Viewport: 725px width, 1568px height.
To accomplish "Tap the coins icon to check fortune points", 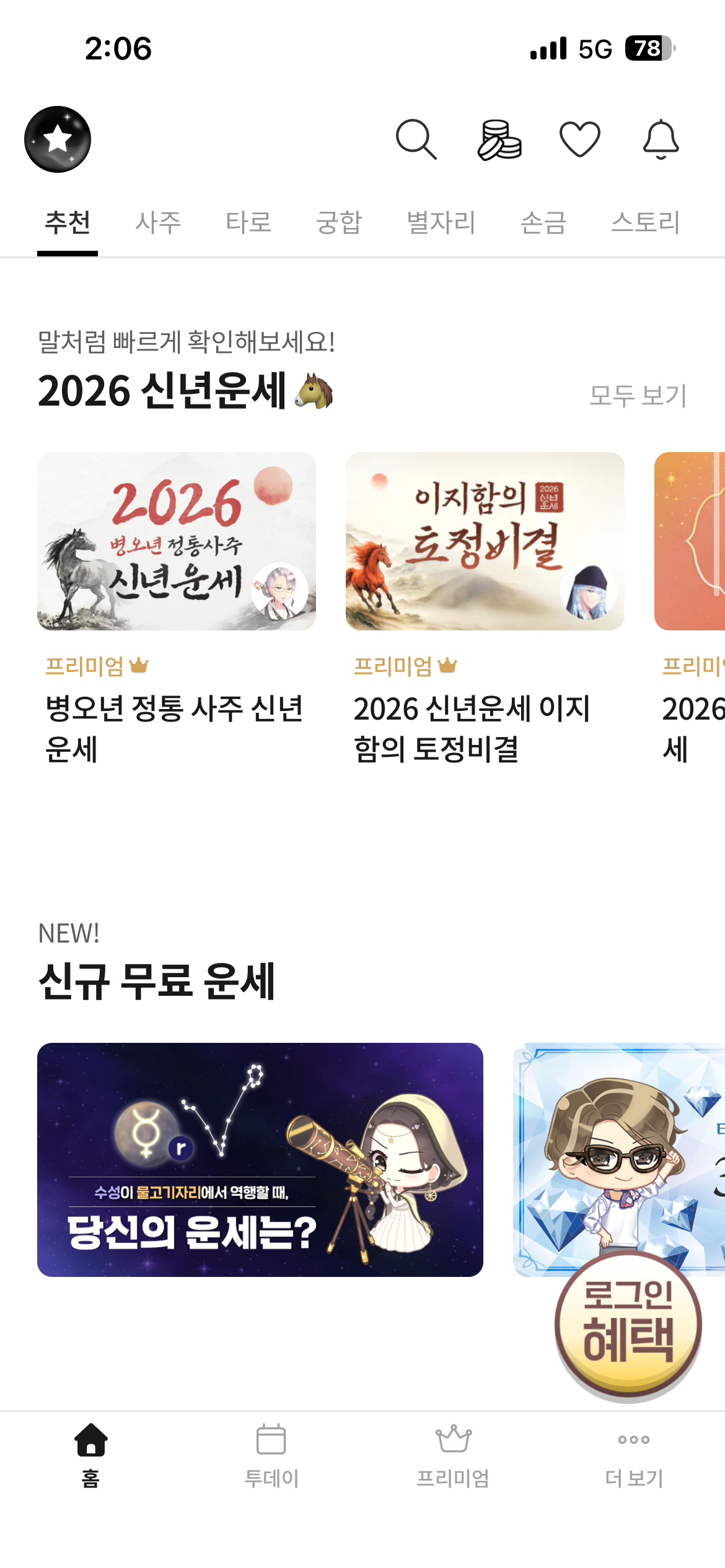I will (x=499, y=141).
